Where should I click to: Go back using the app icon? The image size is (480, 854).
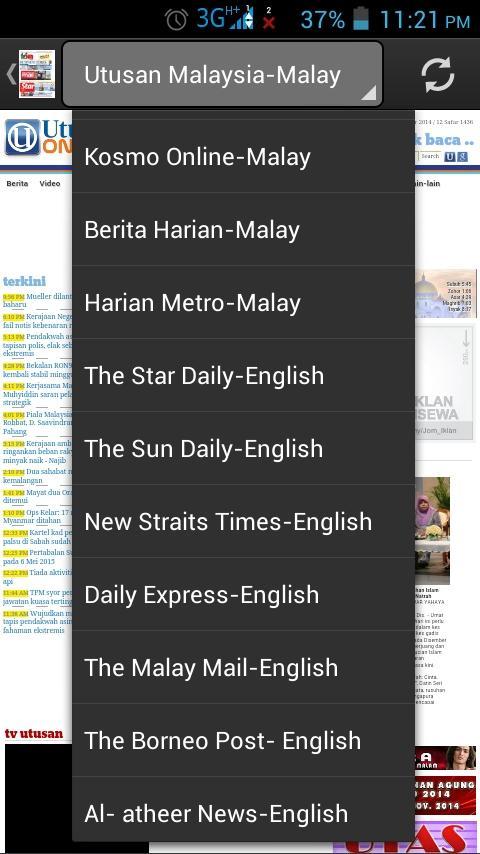point(31,74)
